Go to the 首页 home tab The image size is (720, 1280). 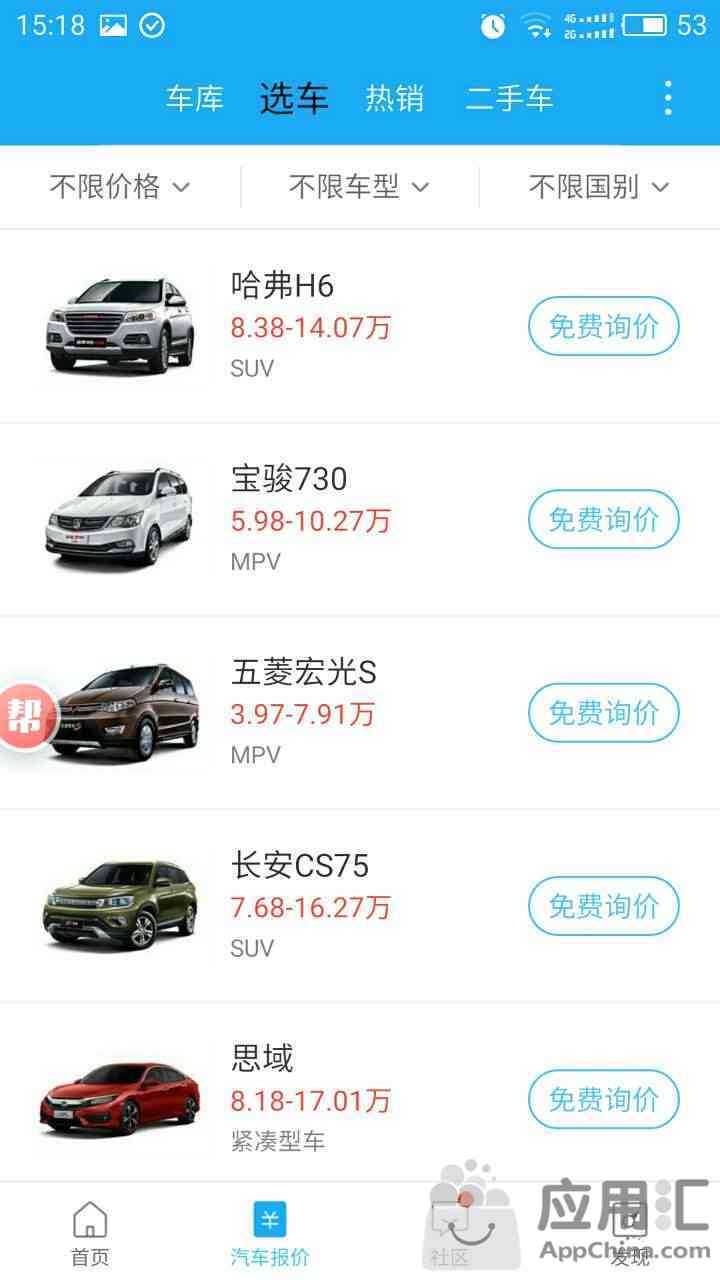[x=90, y=1233]
